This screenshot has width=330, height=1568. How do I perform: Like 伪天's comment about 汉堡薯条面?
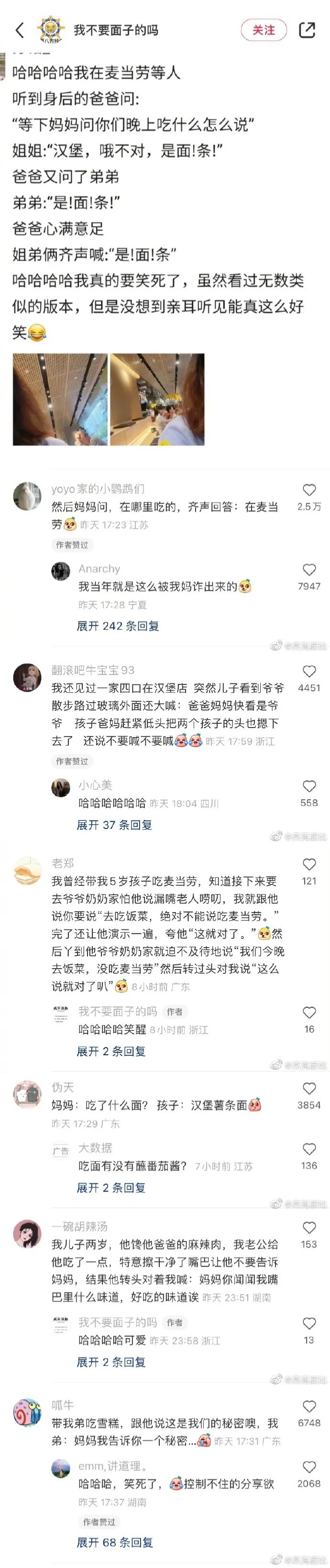click(x=309, y=1088)
